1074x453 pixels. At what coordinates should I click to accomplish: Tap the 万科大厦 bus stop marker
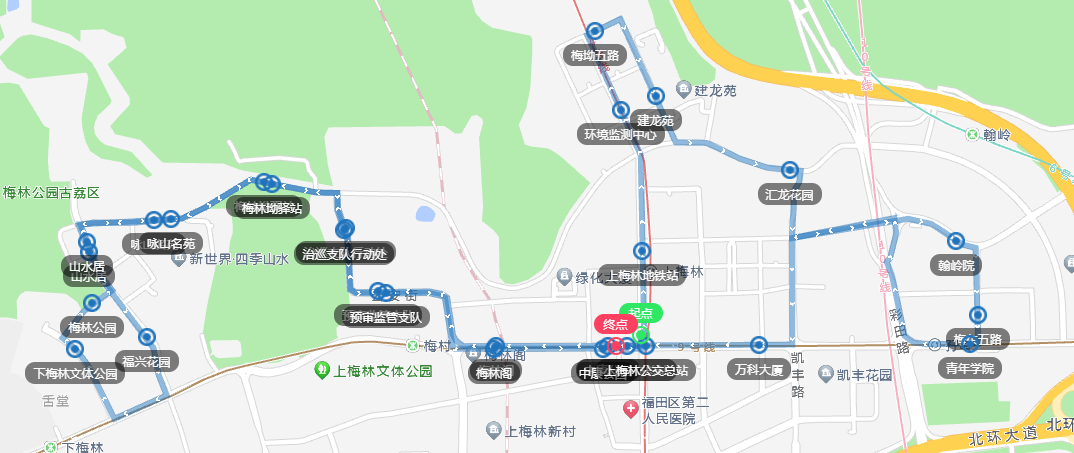click(759, 346)
